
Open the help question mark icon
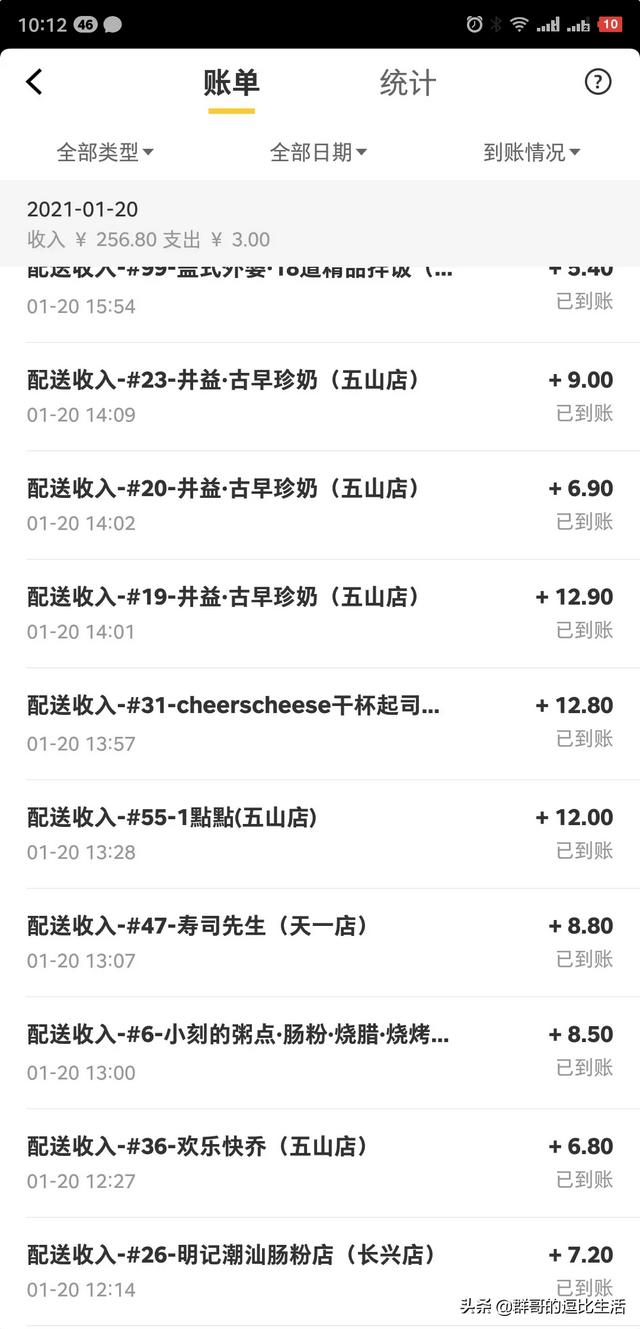597,82
